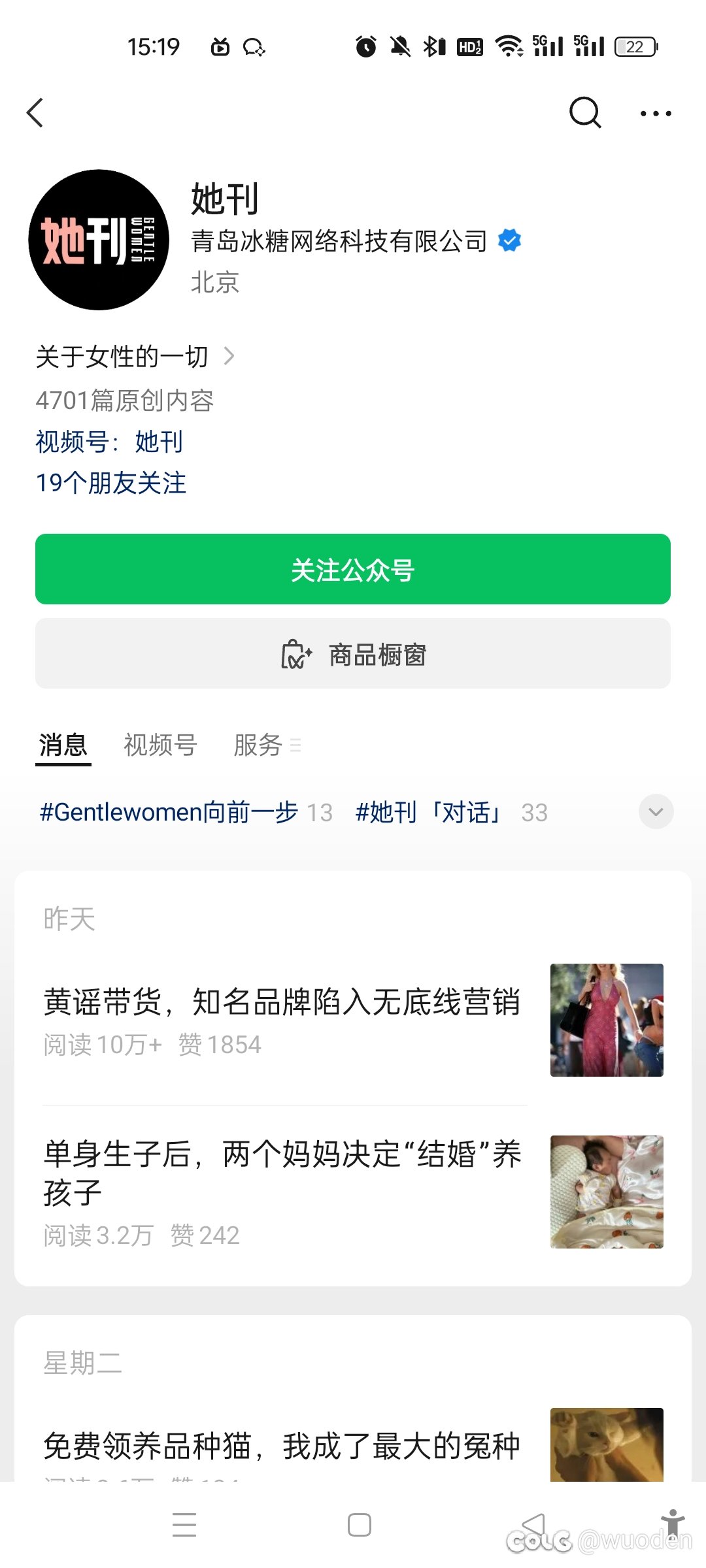706x1568 pixels.
Task: Open the three-dot overflow menu
Action: pos(656,113)
